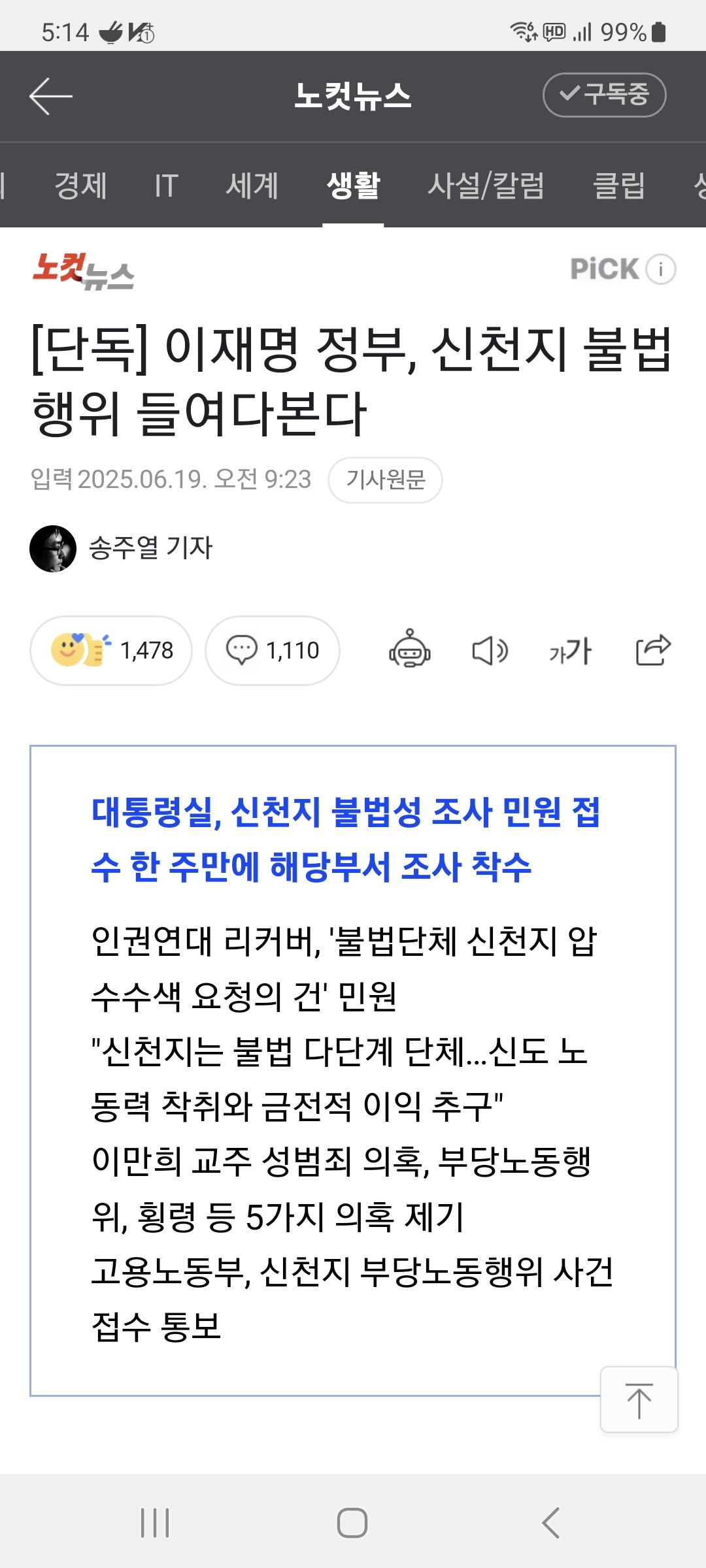View reporter 송주열 기자 profile

tap(150, 547)
